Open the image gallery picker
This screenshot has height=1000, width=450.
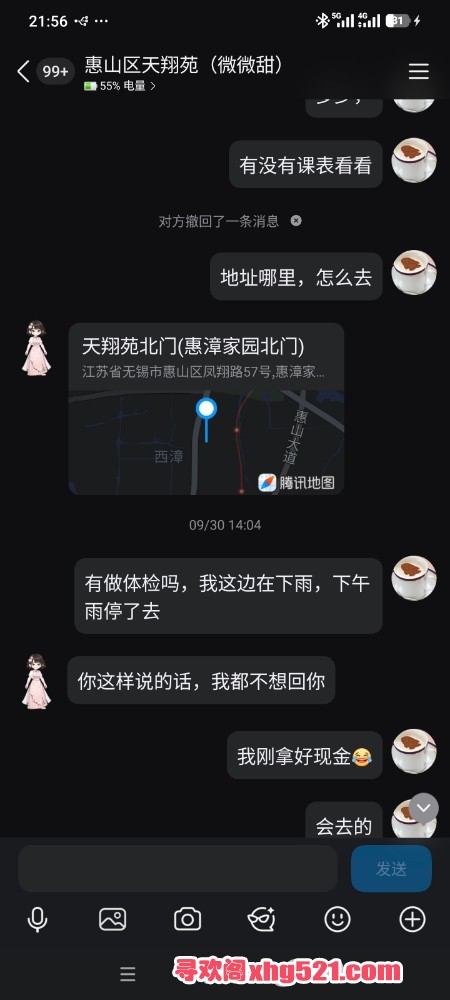click(x=112, y=919)
